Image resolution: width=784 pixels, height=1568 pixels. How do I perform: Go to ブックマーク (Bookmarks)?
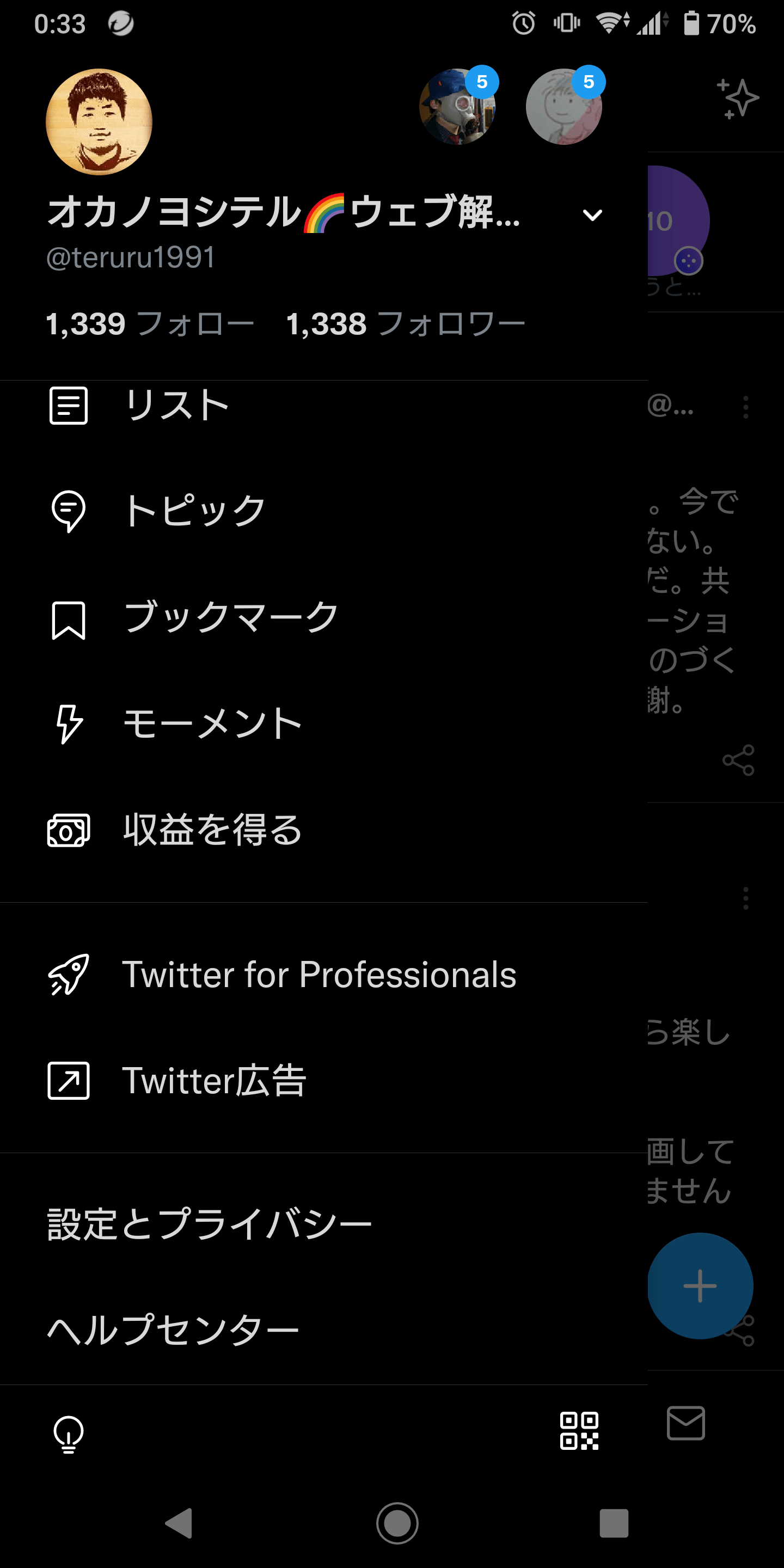(230, 618)
